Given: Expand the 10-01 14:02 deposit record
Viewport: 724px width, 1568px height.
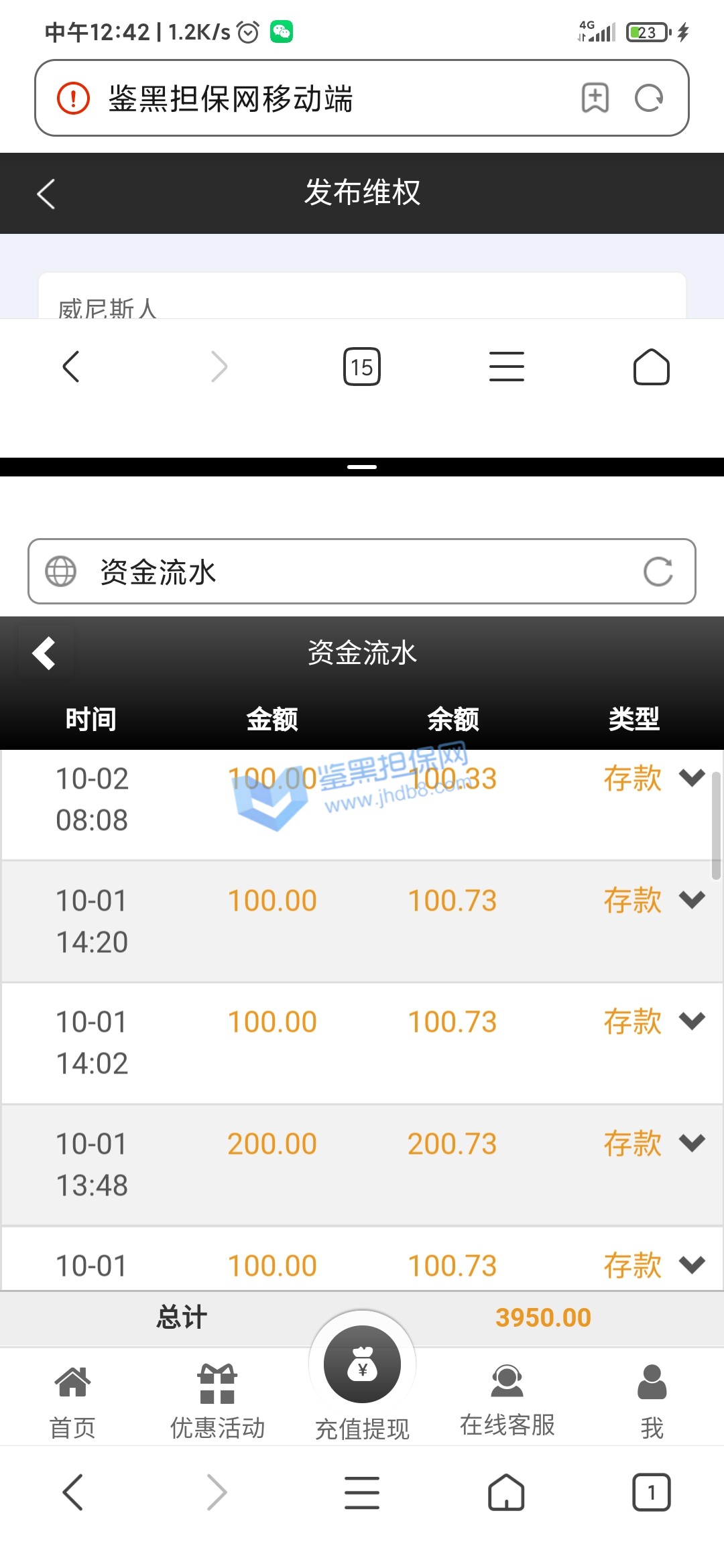Looking at the screenshot, I should [692, 1021].
